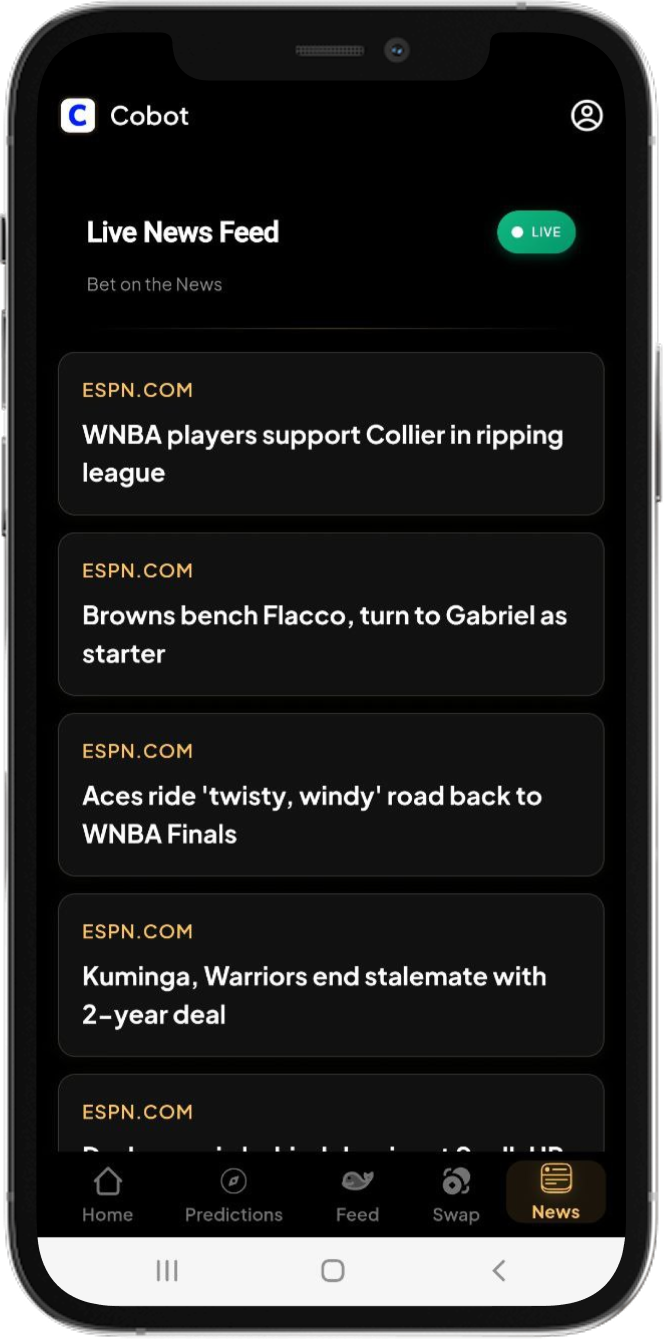664x1340 pixels.
Task: Switch to the Home tab
Action: click(107, 1195)
